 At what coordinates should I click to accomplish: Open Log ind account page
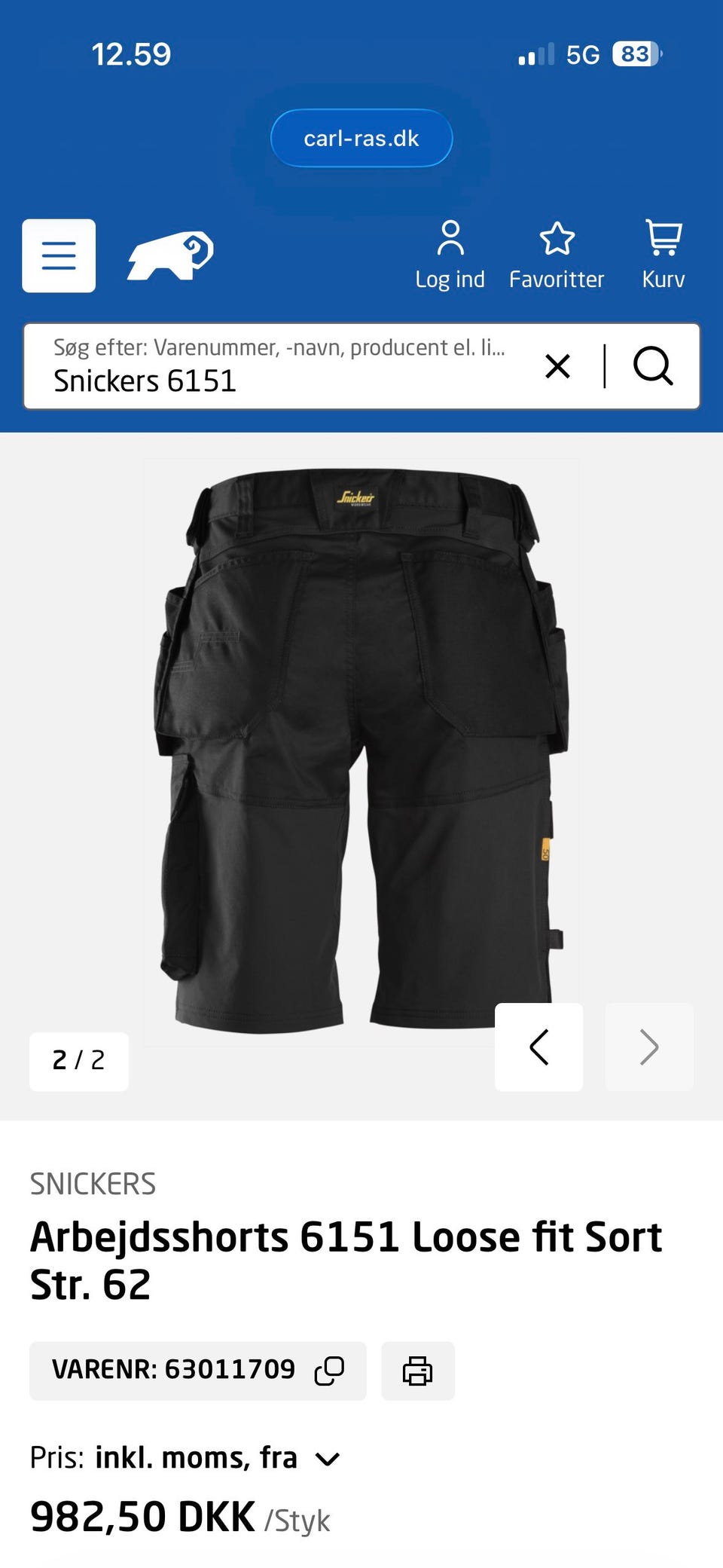(x=450, y=255)
